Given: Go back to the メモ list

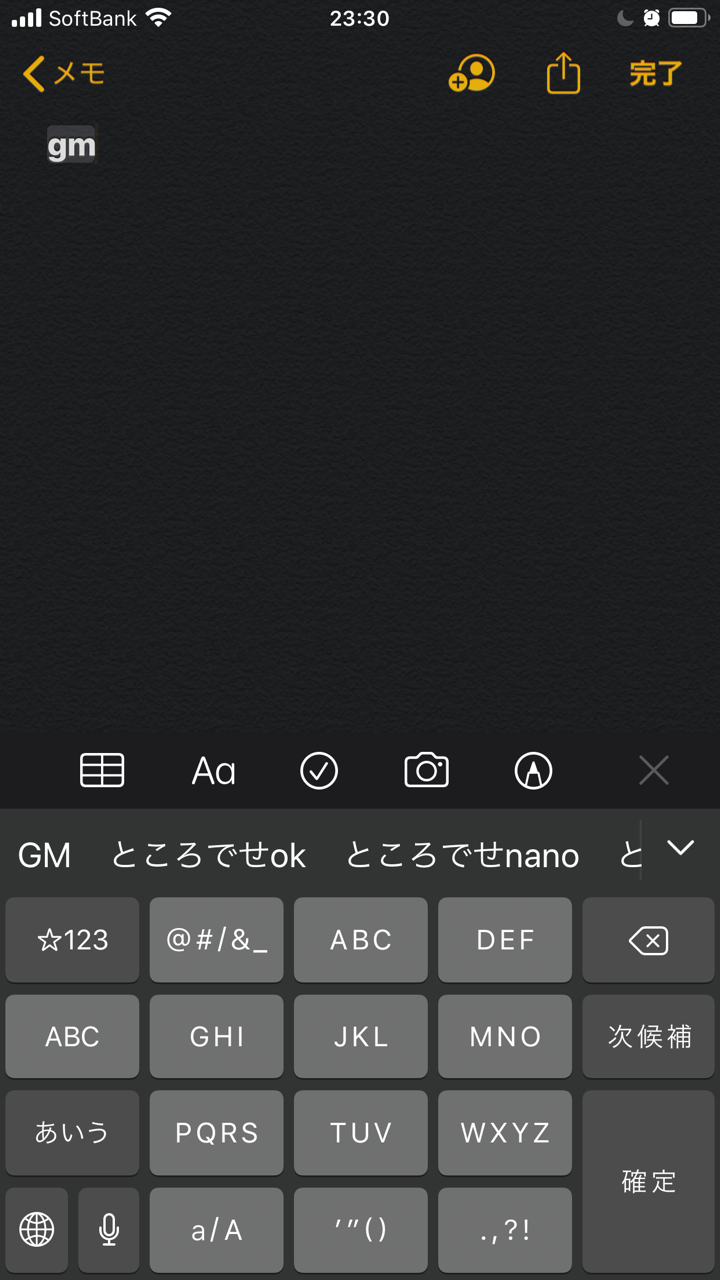Looking at the screenshot, I should click(64, 74).
